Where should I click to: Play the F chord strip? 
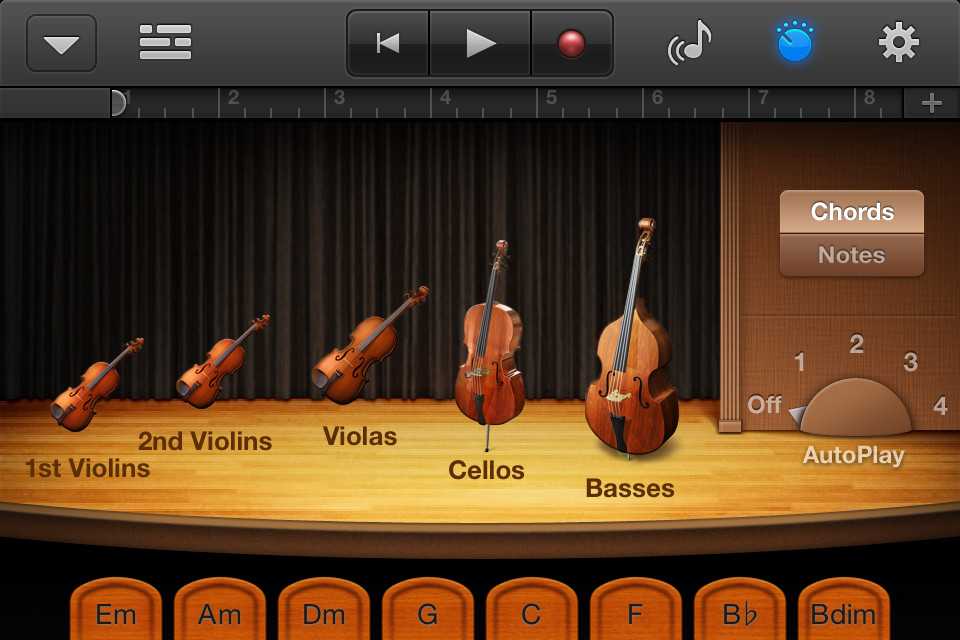(636, 612)
